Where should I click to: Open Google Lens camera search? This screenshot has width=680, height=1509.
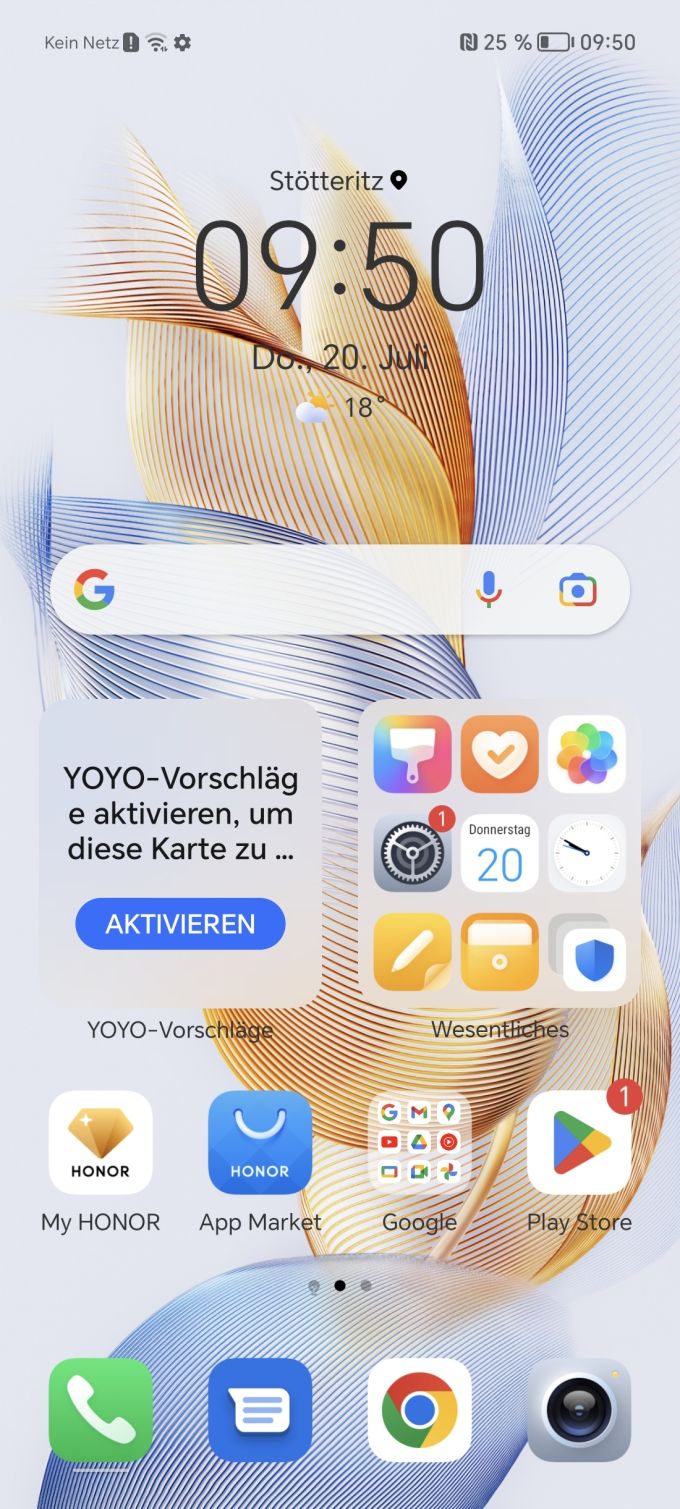pos(578,591)
